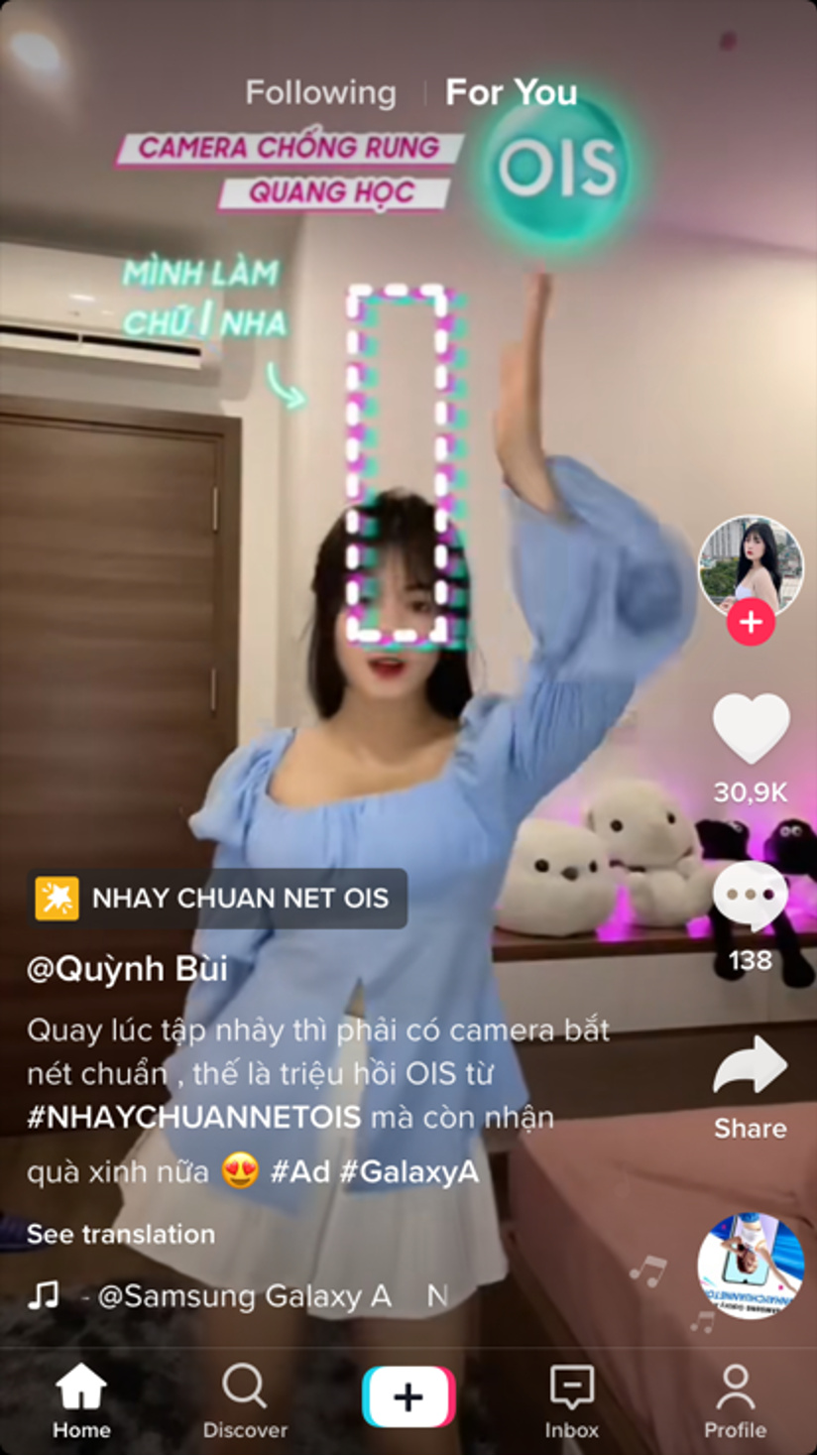Switch to the Profile tab
817x1456 pixels.
(735, 1401)
